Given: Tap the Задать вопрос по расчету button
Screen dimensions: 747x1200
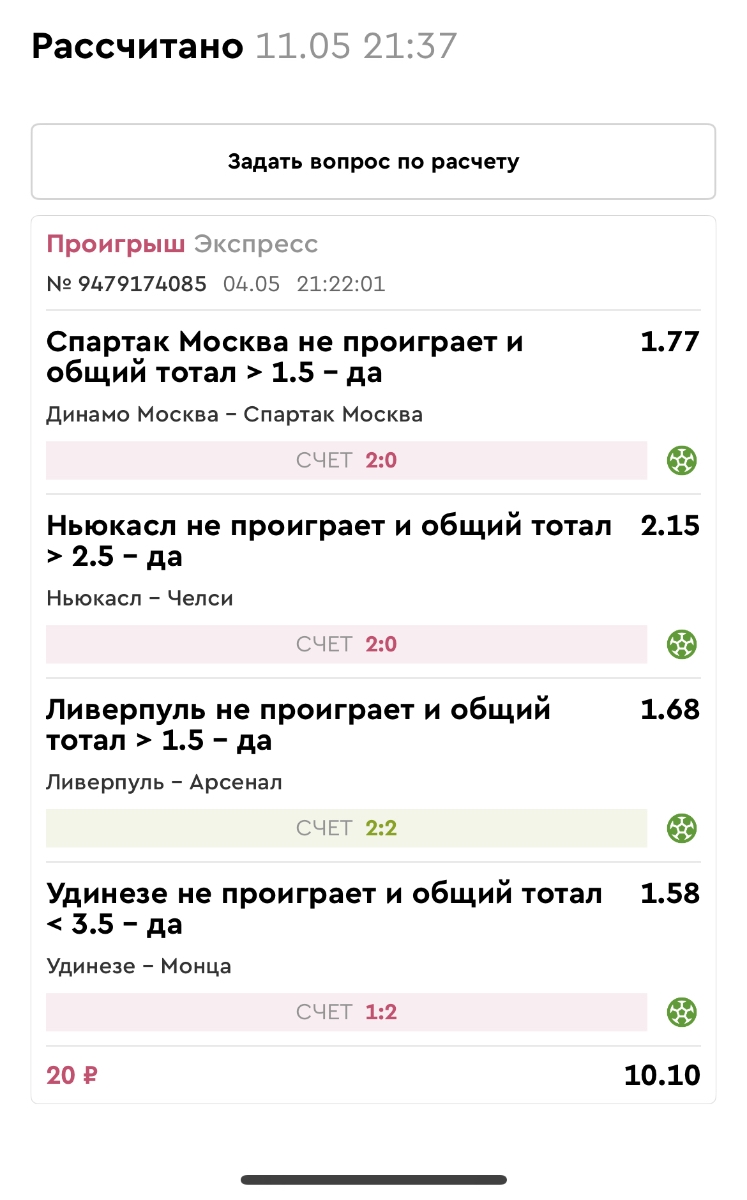Looking at the screenshot, I should click(x=373, y=162).
